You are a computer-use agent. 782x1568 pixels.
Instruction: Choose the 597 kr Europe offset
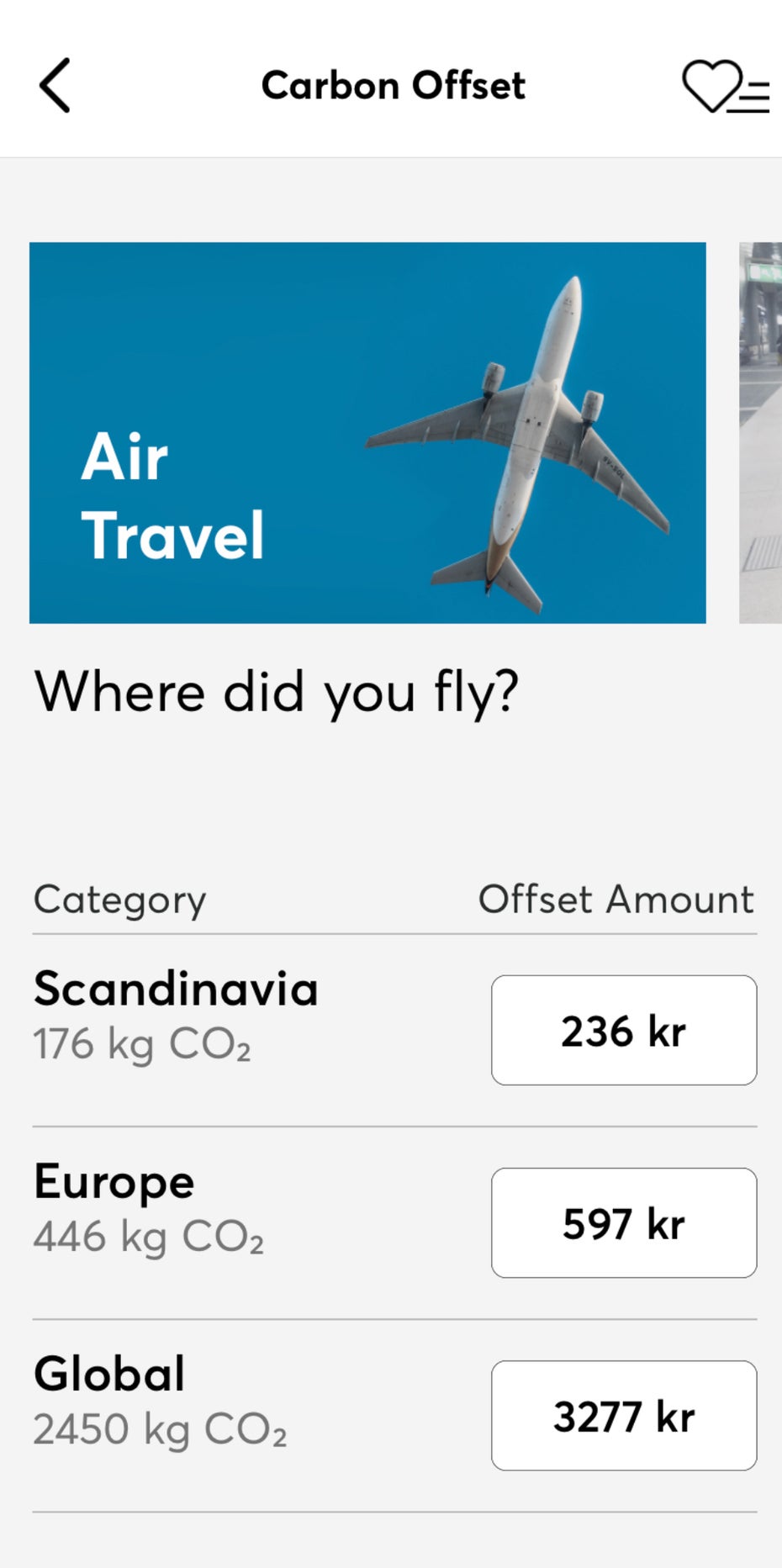(x=624, y=1222)
